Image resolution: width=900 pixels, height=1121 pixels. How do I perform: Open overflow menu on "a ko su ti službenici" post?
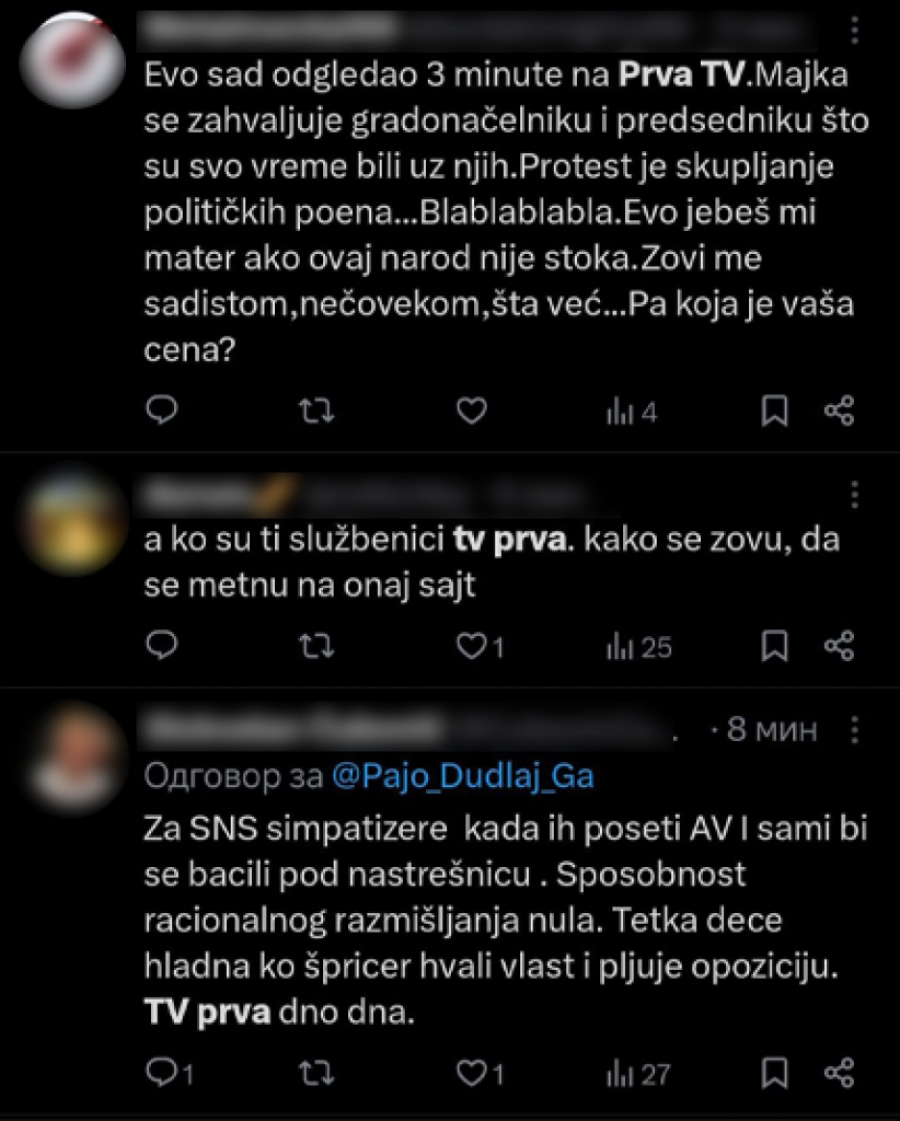[x=853, y=495]
